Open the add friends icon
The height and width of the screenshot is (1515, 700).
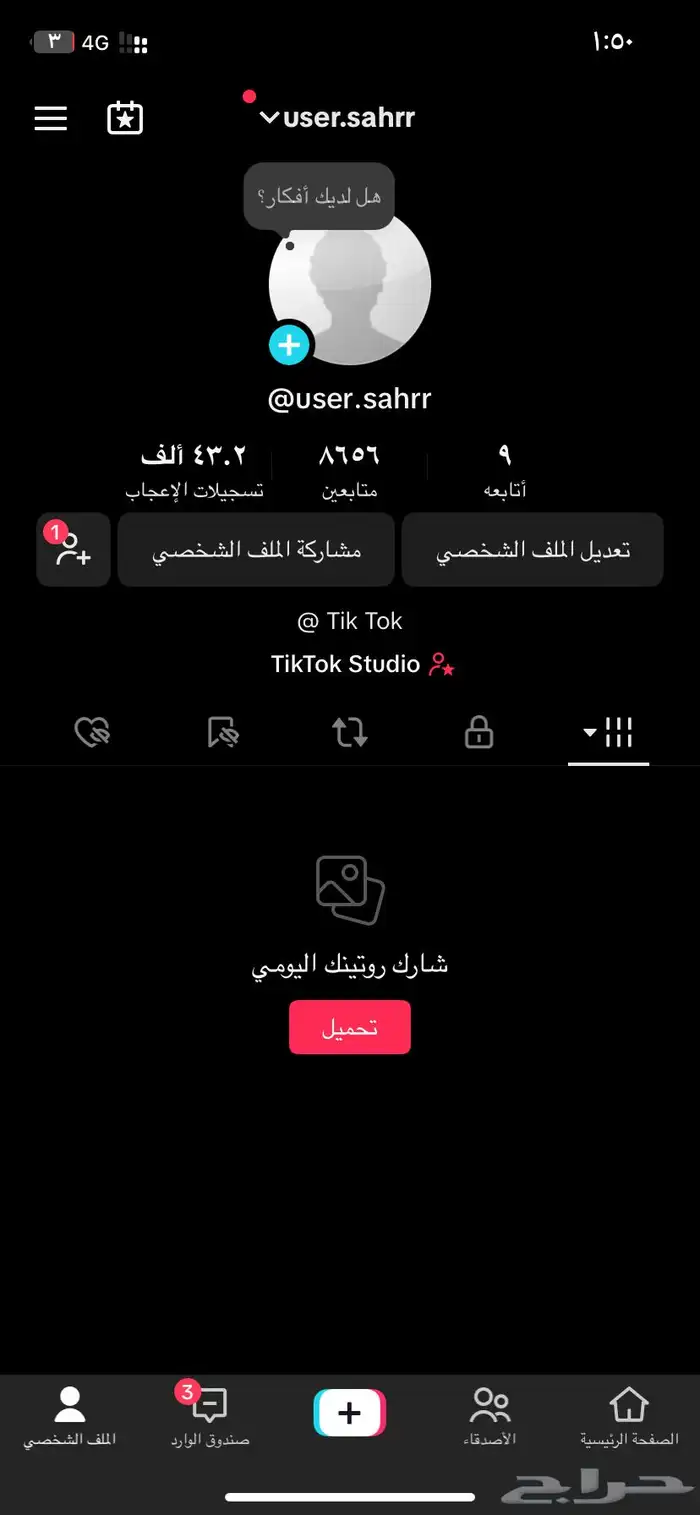click(73, 550)
